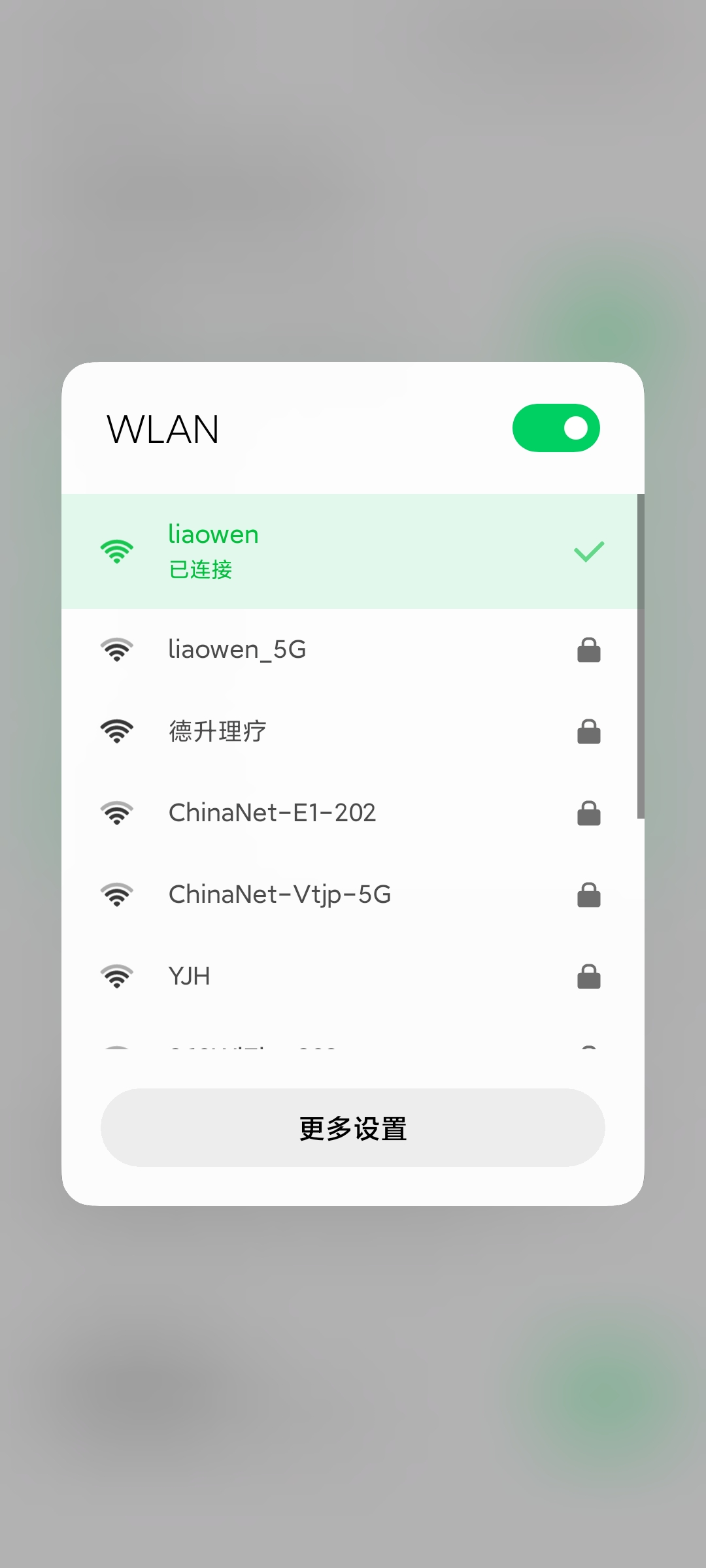This screenshot has height=1568, width=706.
Task: Select the 德升理疗 Wi-Fi network
Action: pos(350,731)
